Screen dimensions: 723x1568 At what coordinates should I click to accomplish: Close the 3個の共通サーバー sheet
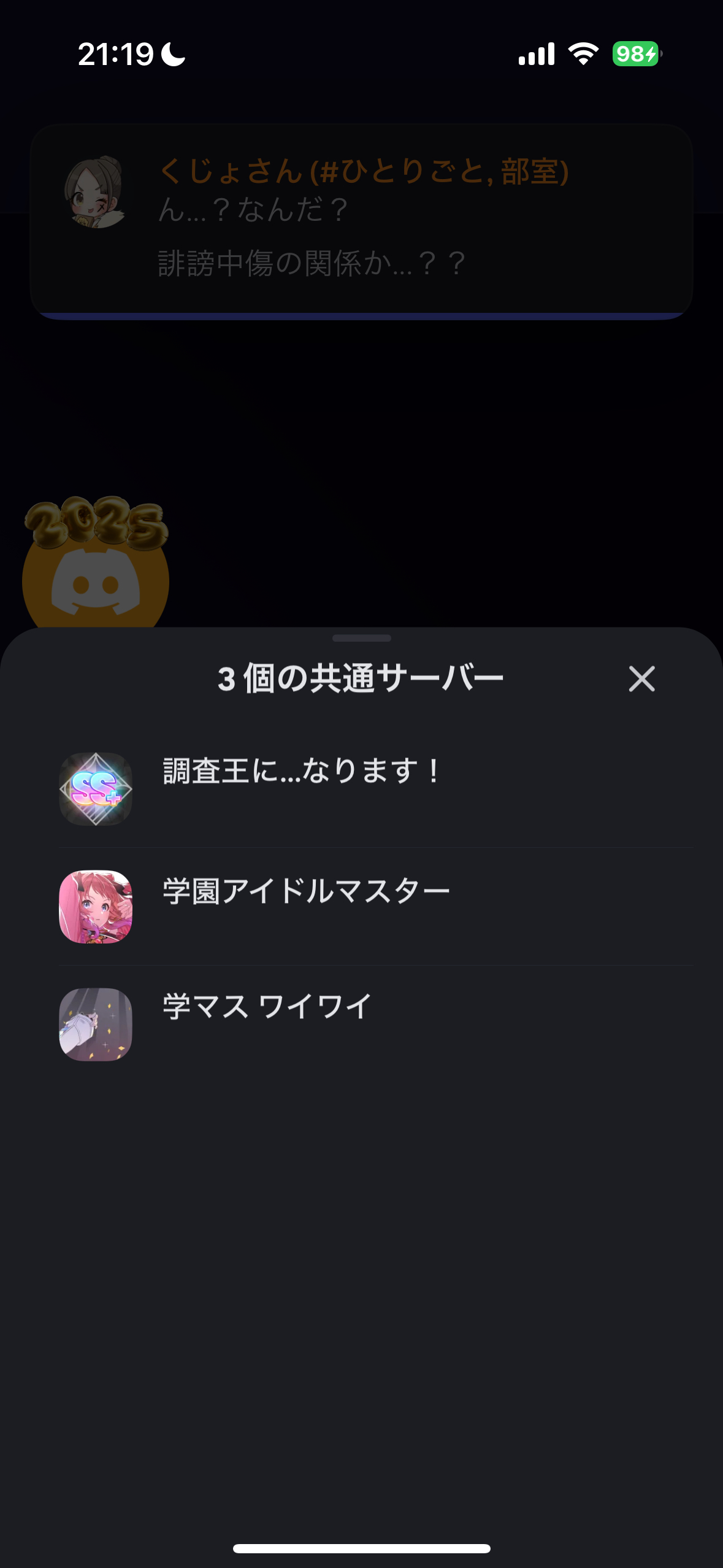click(x=641, y=679)
